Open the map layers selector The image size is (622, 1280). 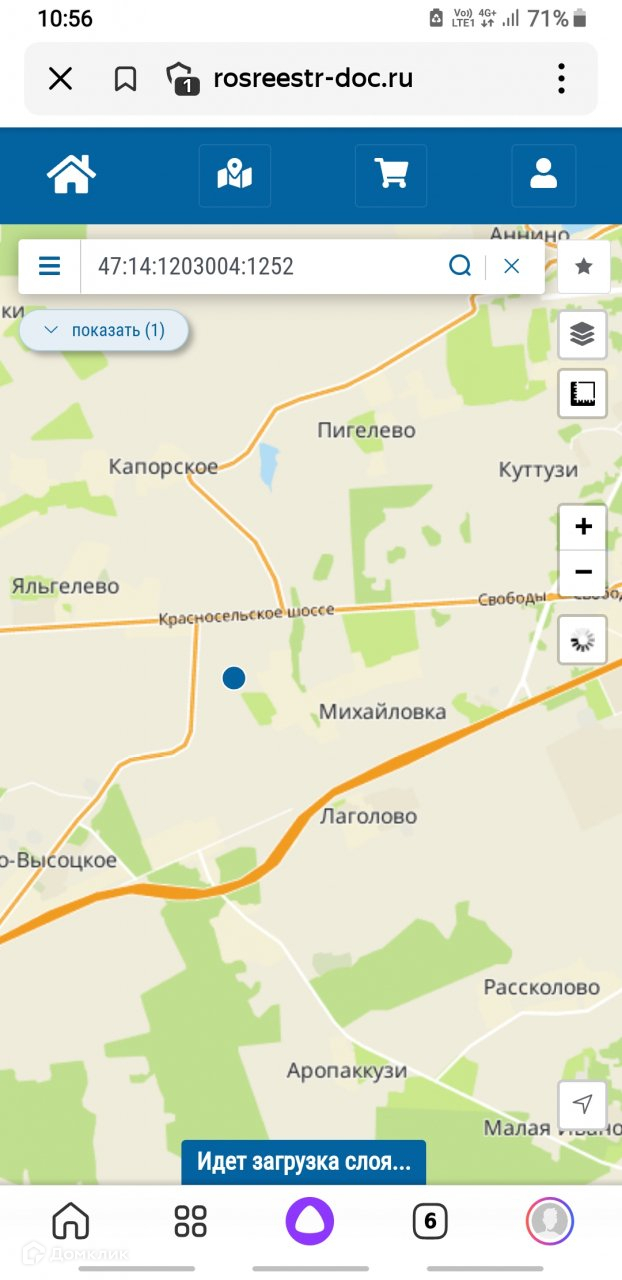(x=582, y=334)
